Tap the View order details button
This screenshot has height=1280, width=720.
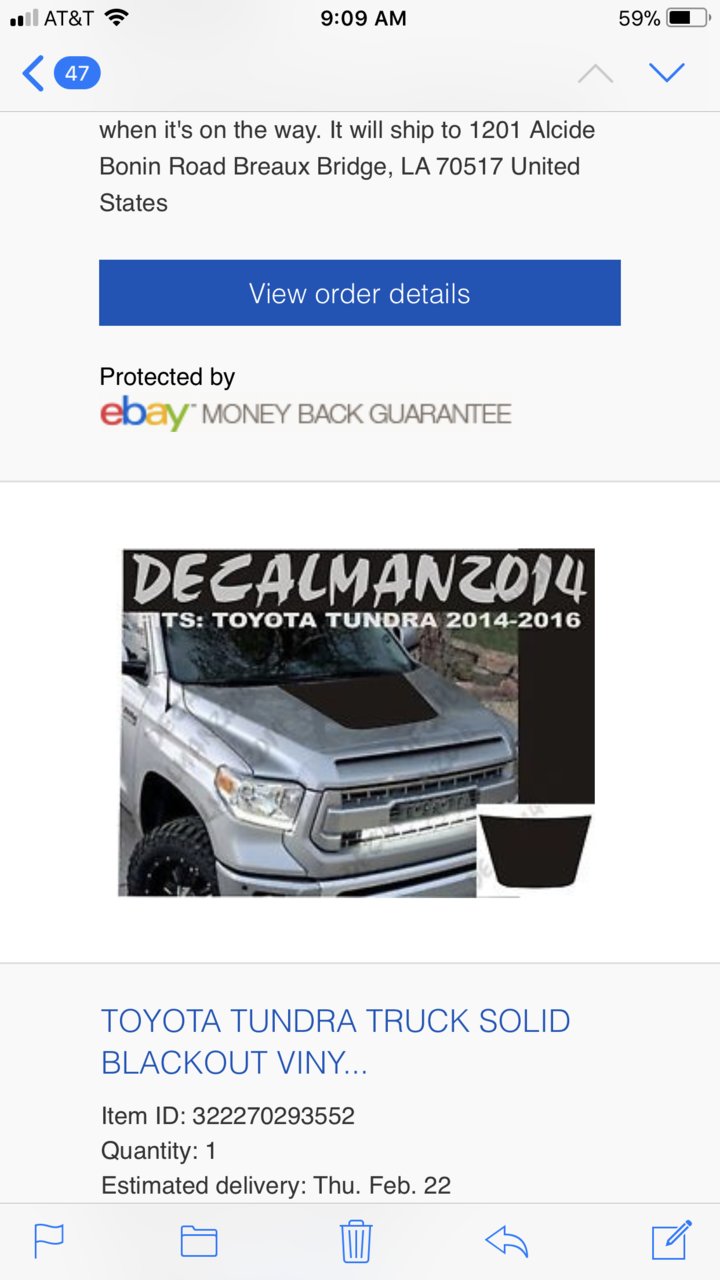pyautogui.click(x=360, y=293)
